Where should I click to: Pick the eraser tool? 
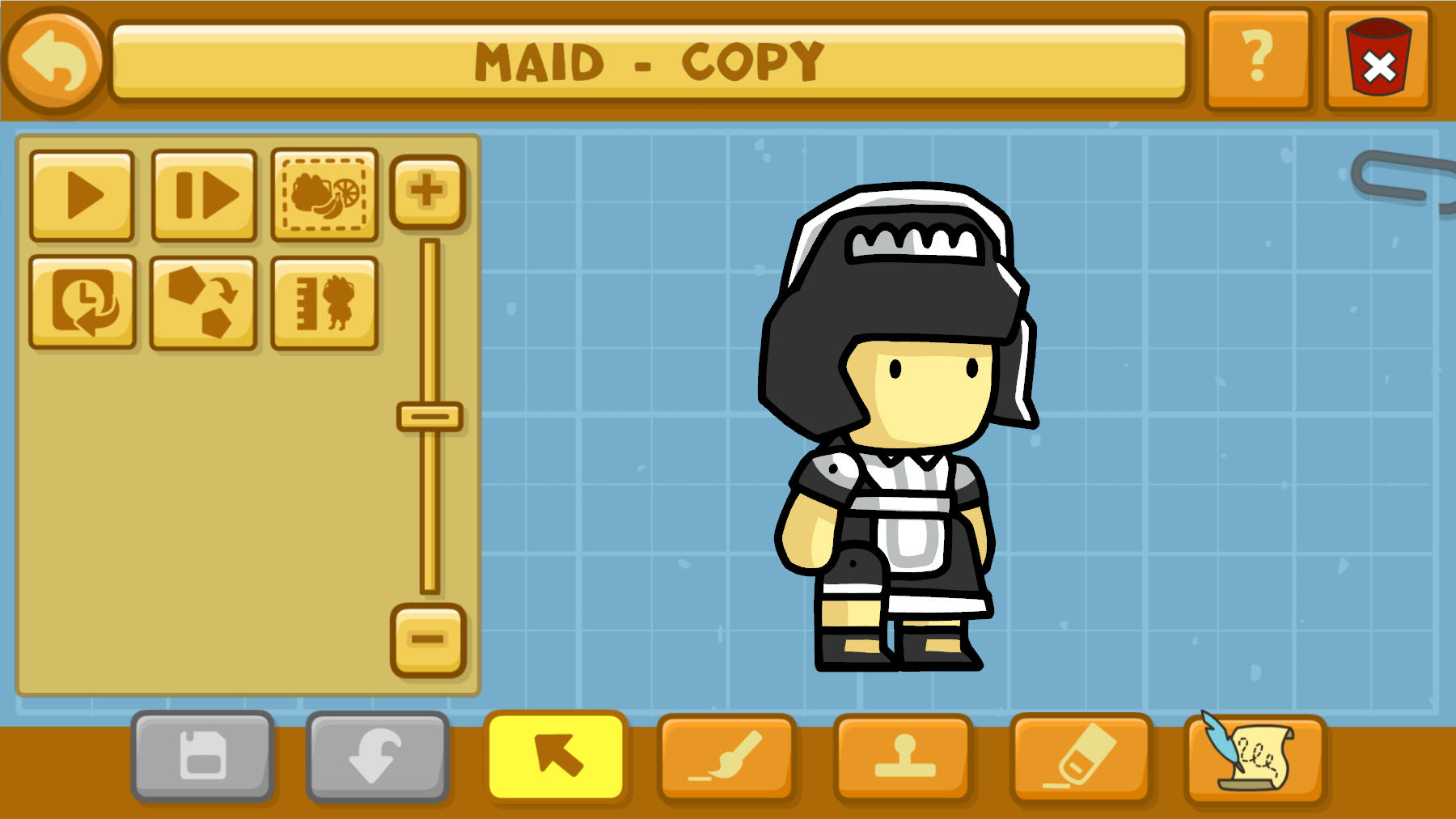(1081, 757)
